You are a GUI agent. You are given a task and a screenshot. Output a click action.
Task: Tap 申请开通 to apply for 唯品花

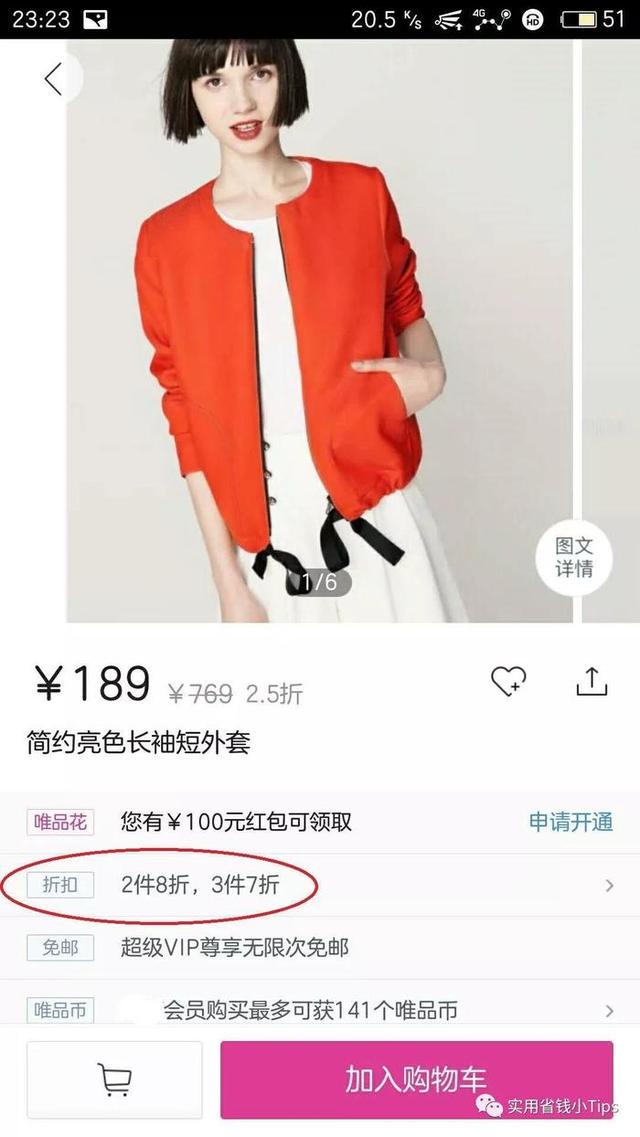[x=570, y=822]
